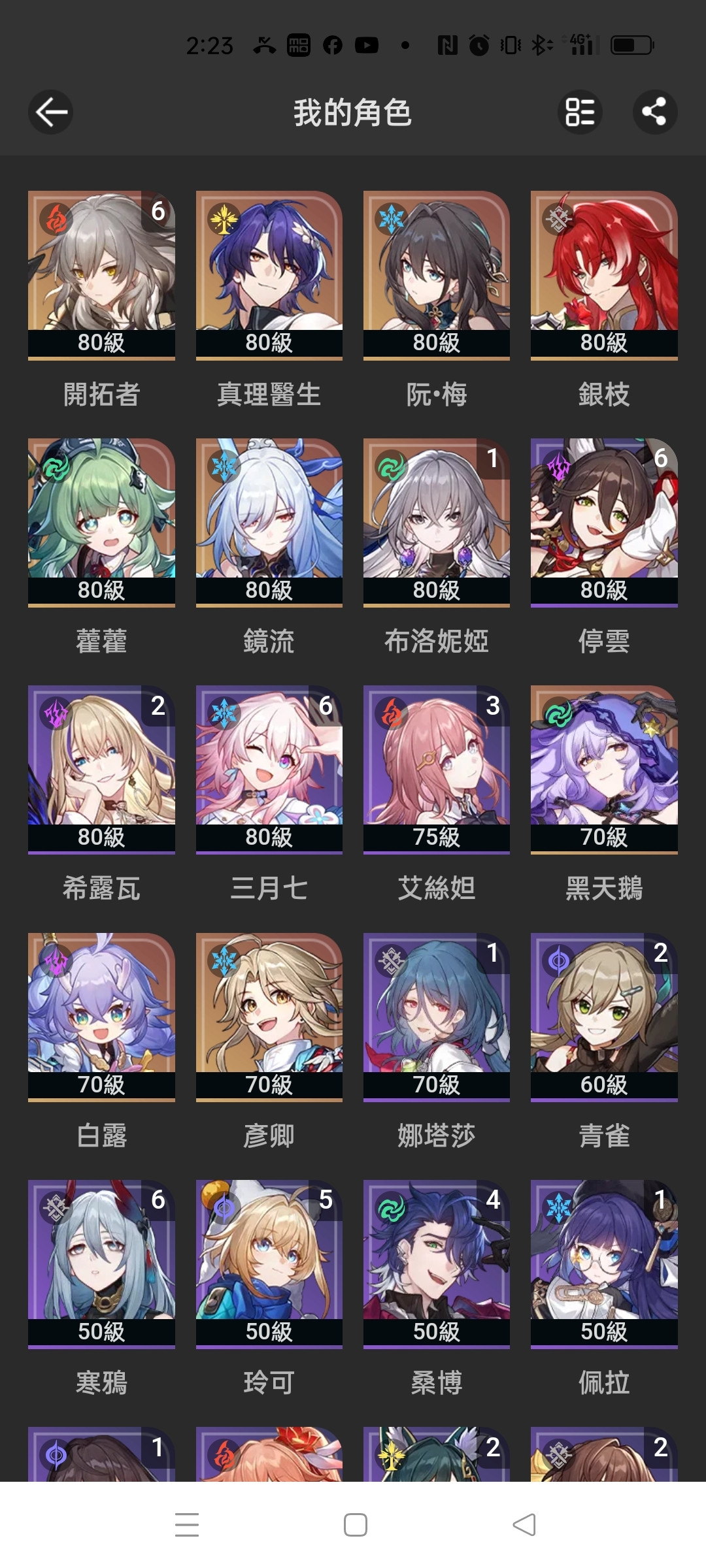Viewport: 706px width, 1568px height.
Task: Open the 希露瓦 character card
Action: (101, 768)
